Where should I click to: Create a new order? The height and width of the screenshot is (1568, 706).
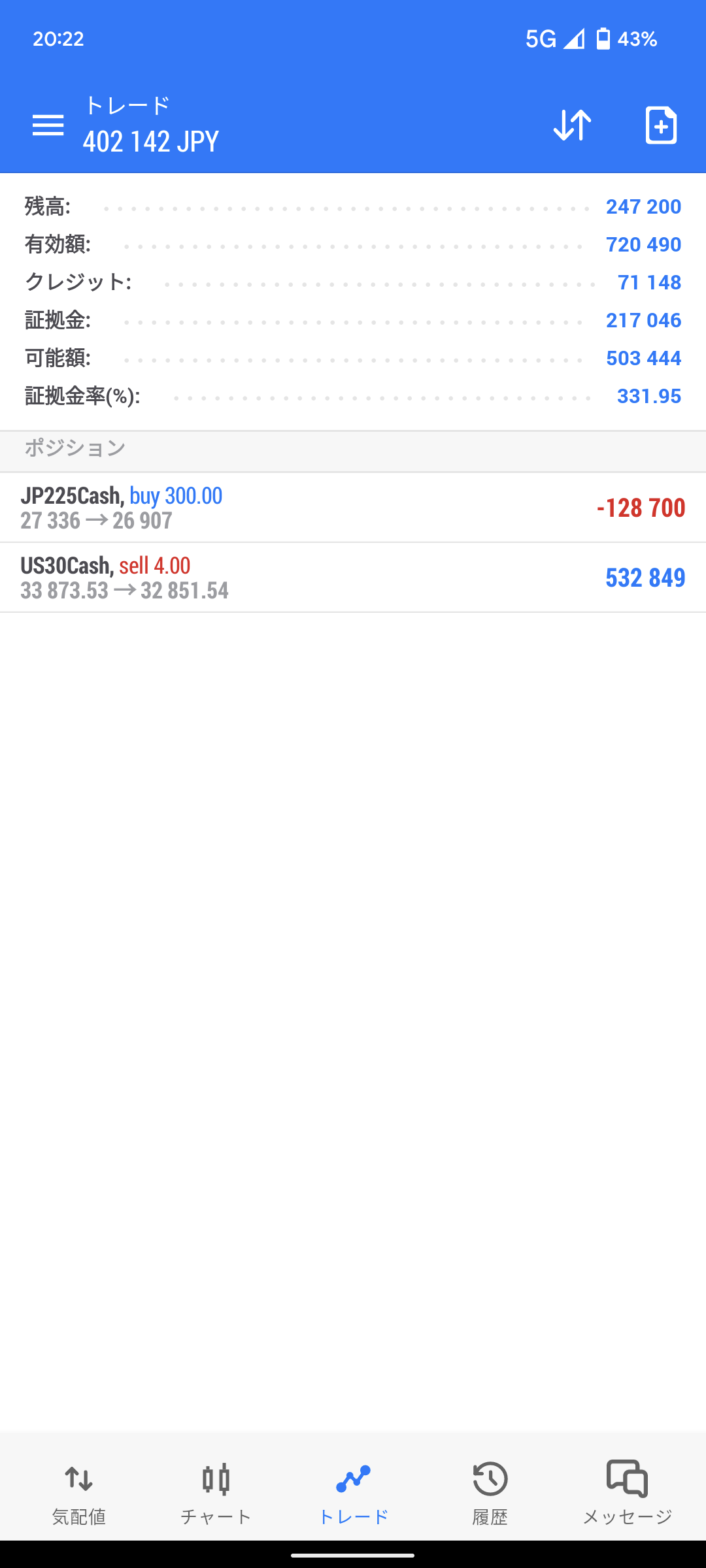[x=661, y=125]
